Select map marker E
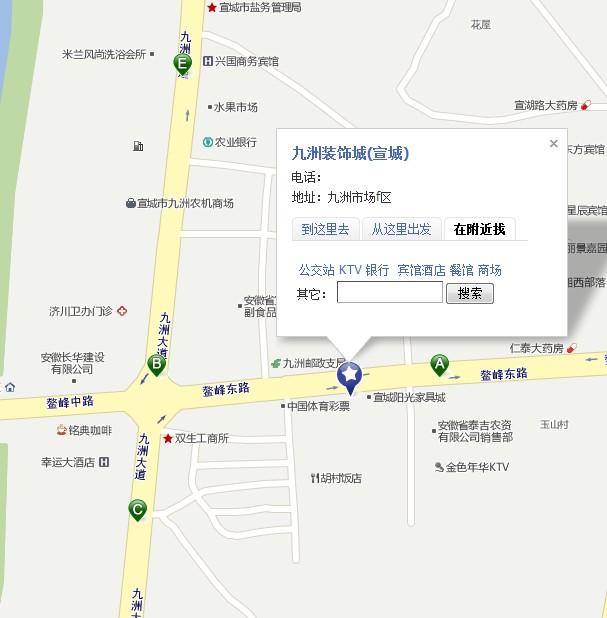The height and width of the screenshot is (618, 607). [182, 64]
